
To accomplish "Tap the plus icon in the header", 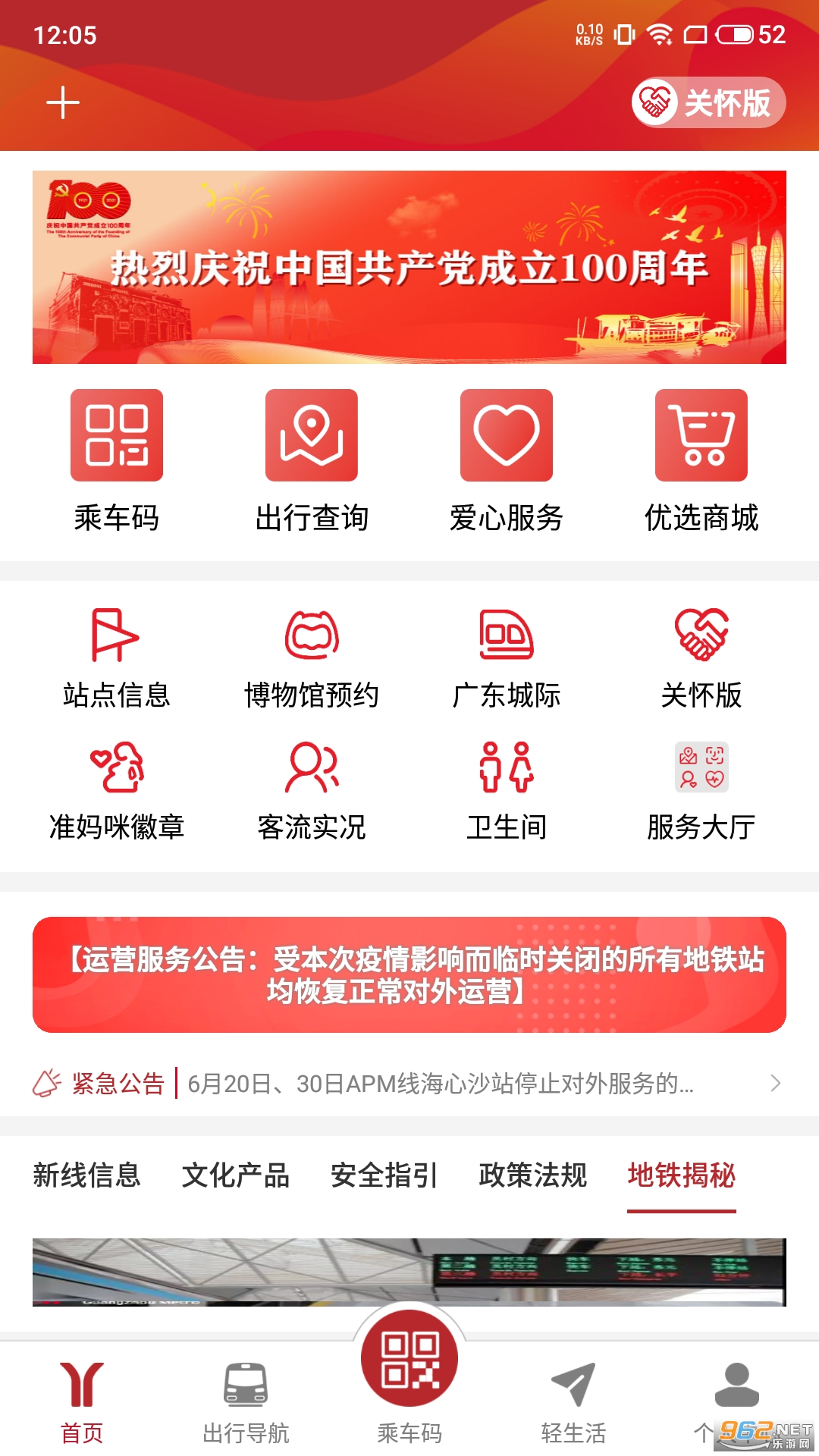I will [63, 102].
